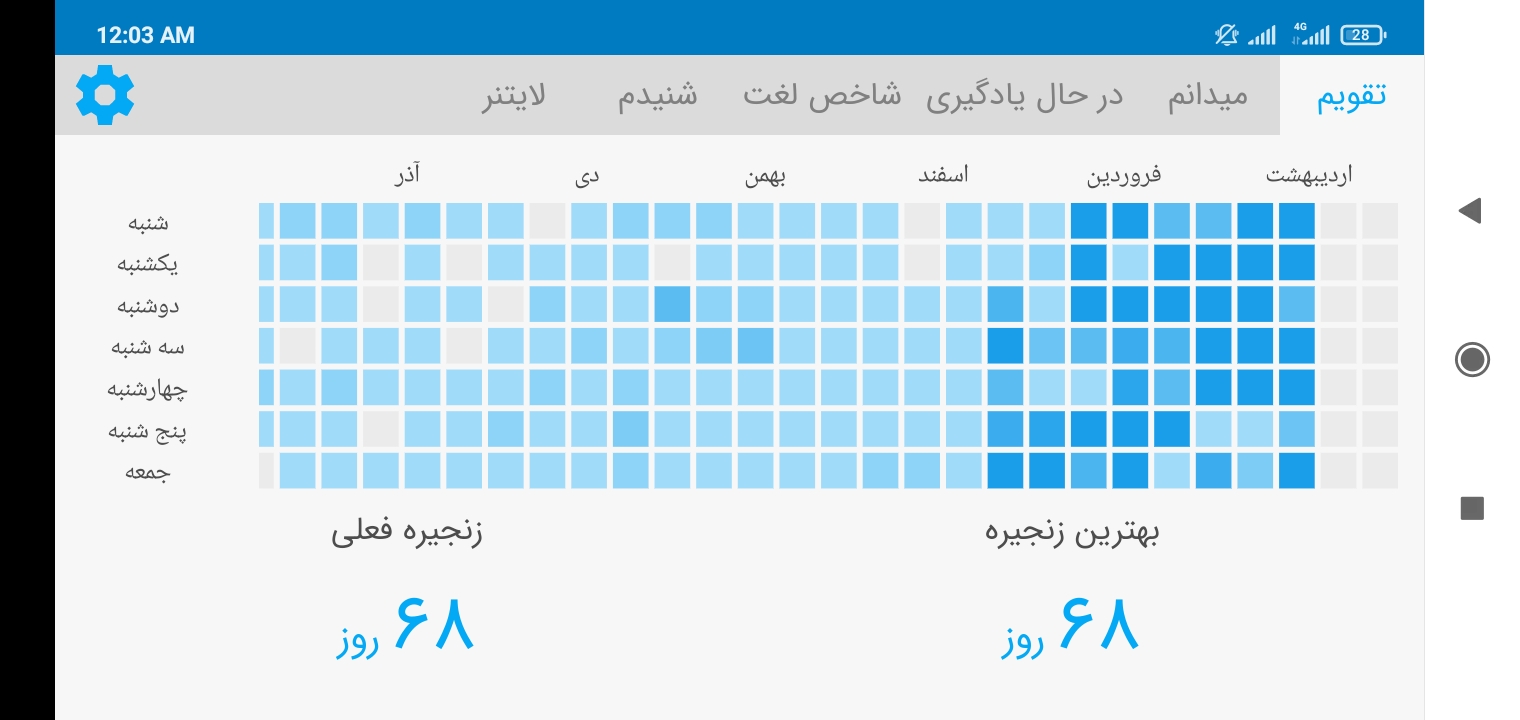The width and height of the screenshot is (1520, 720).
Task: Go to the لایتنر tab
Action: tap(514, 96)
